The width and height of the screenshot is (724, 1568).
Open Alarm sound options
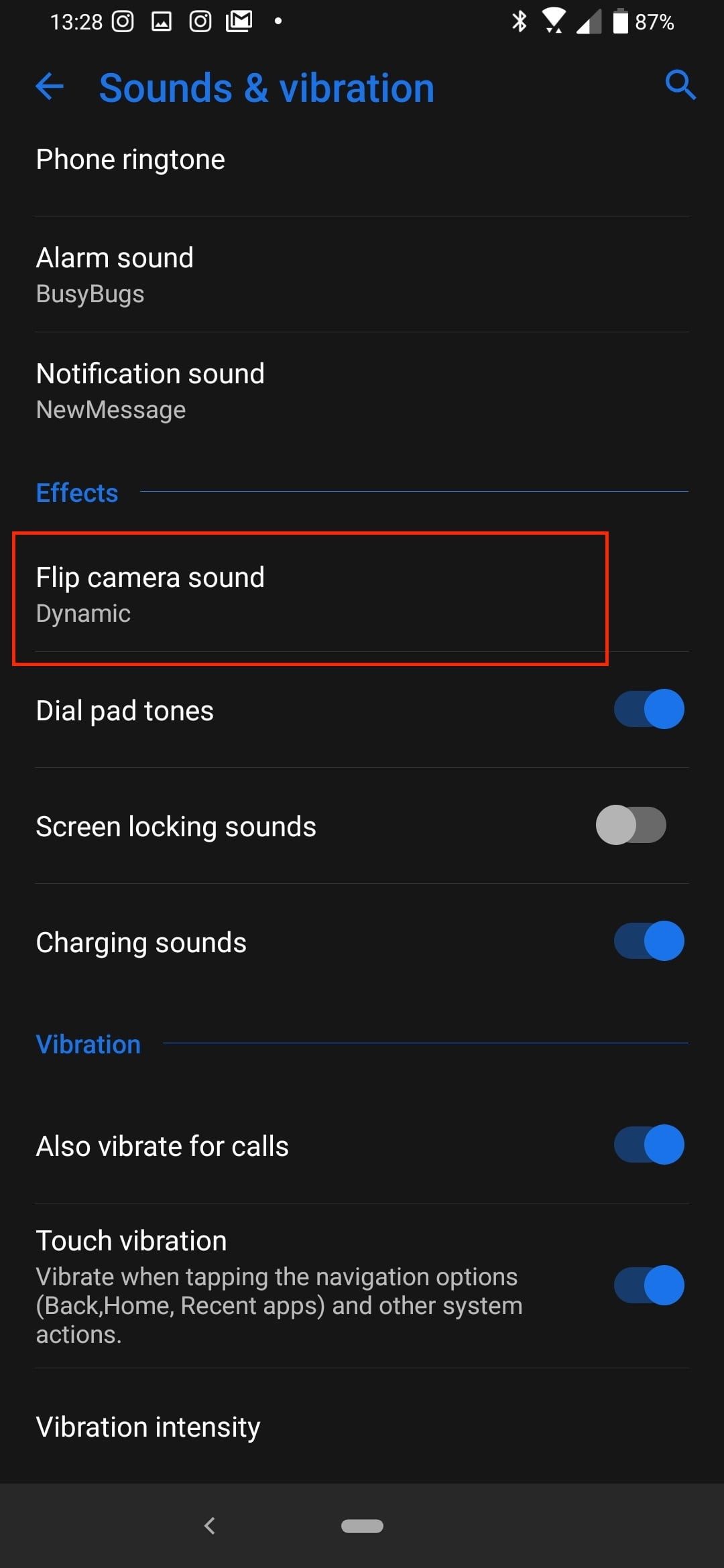coord(115,274)
